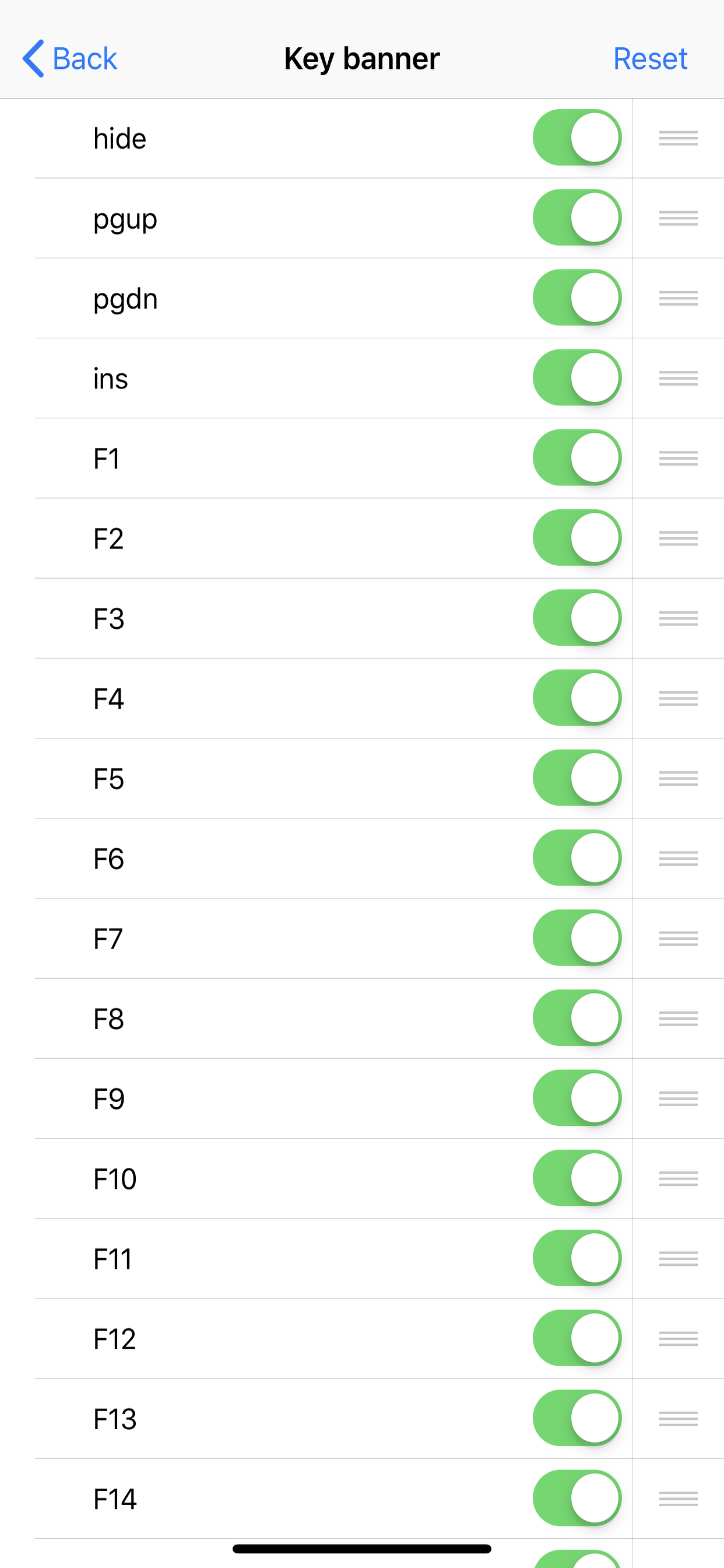Click the reorder handle for F1
The image size is (724, 1568).
pos(679,458)
